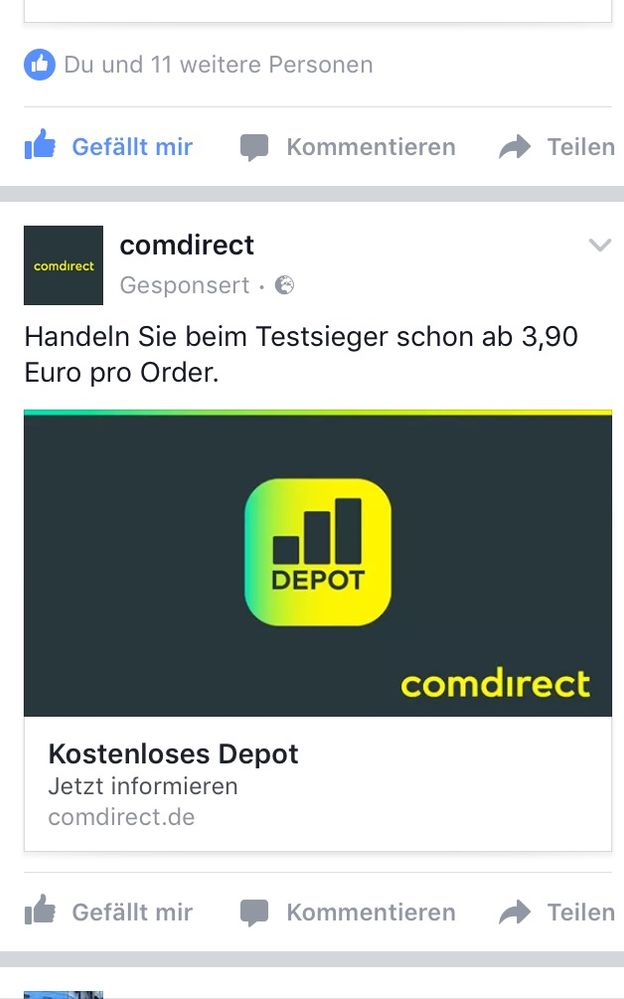Expand the chevron menu on comdirect ad

(x=599, y=245)
